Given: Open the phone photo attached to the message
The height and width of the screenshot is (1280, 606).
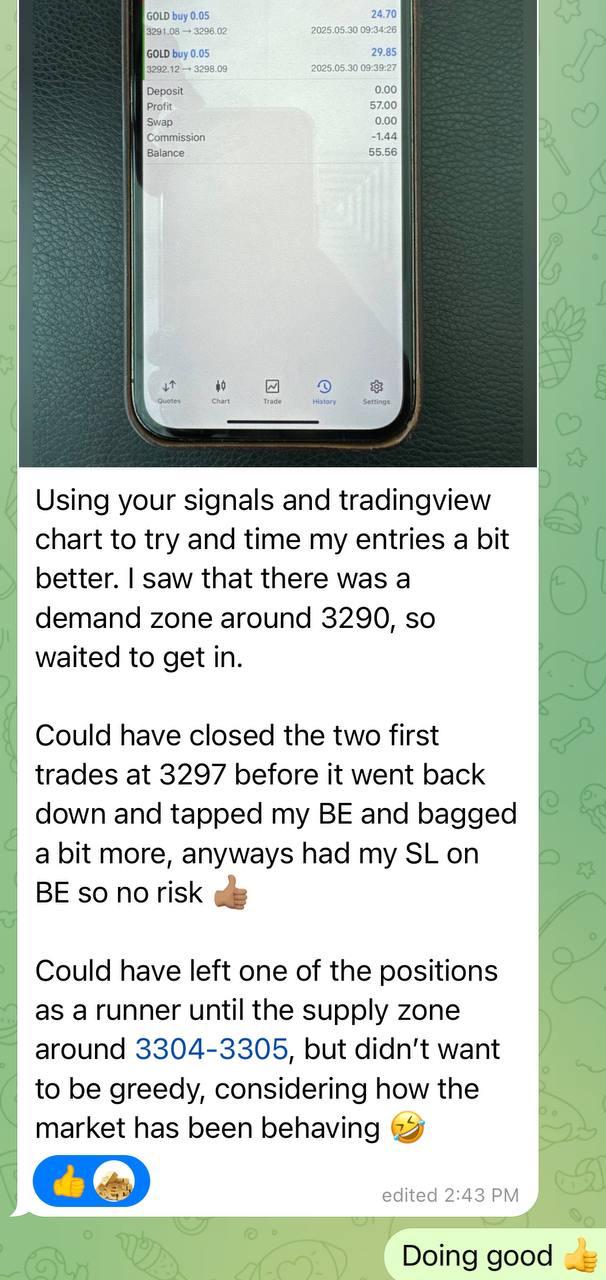Looking at the screenshot, I should click(278, 233).
